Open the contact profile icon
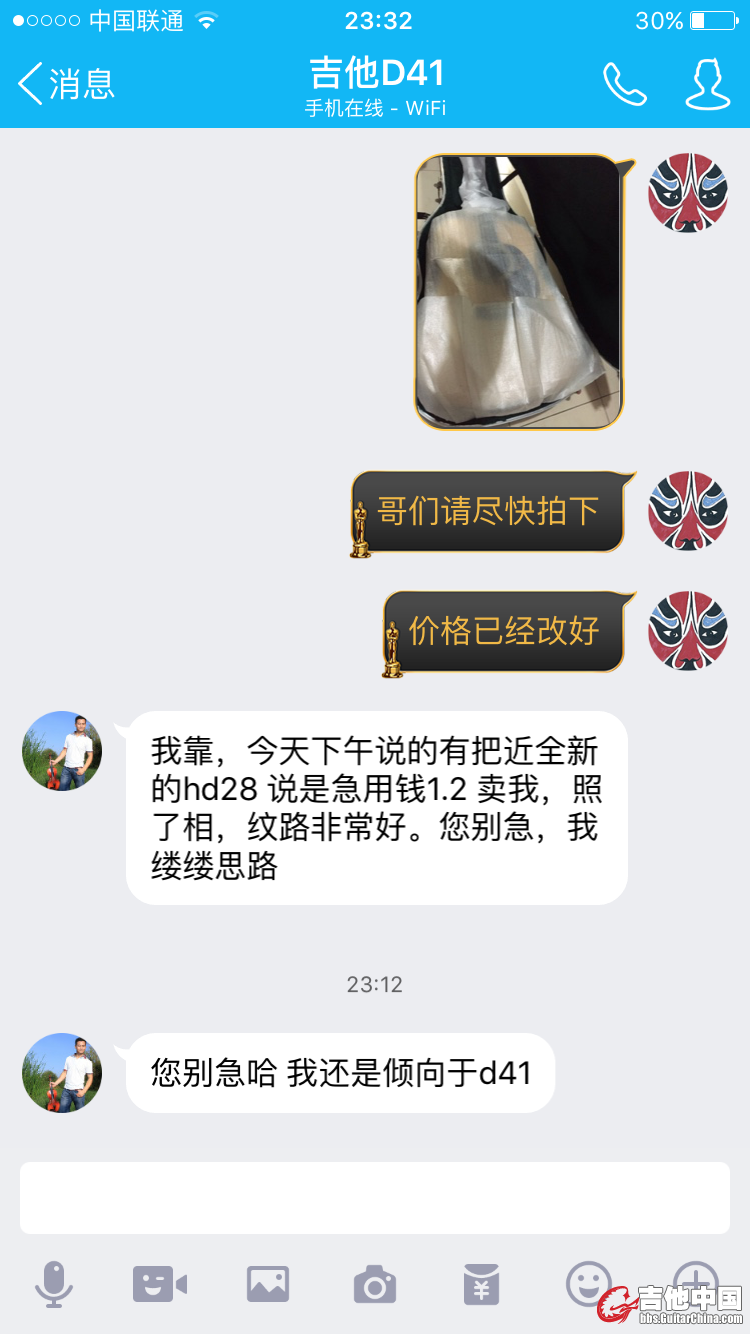Viewport: 750px width, 1334px height. pos(707,84)
